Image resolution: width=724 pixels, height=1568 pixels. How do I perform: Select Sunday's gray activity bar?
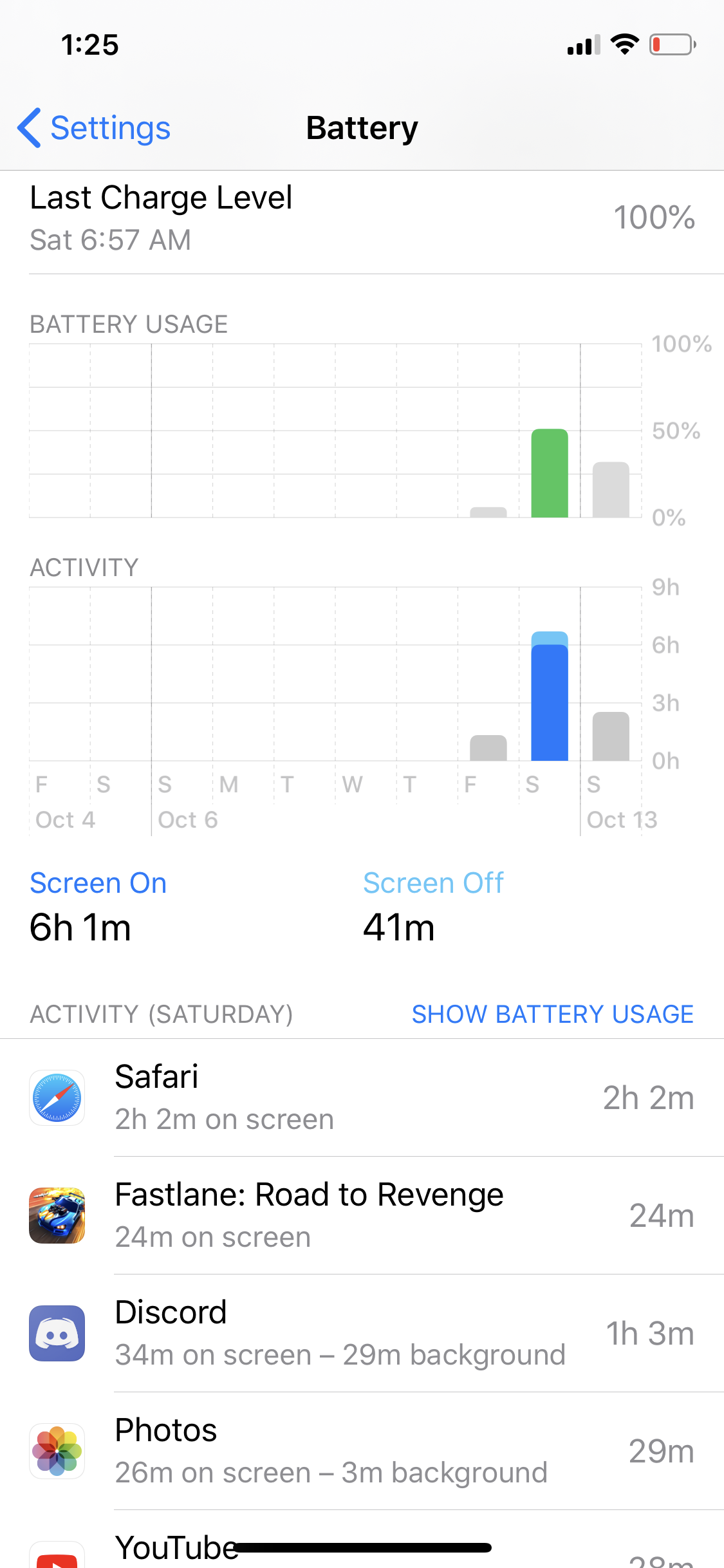click(611, 737)
